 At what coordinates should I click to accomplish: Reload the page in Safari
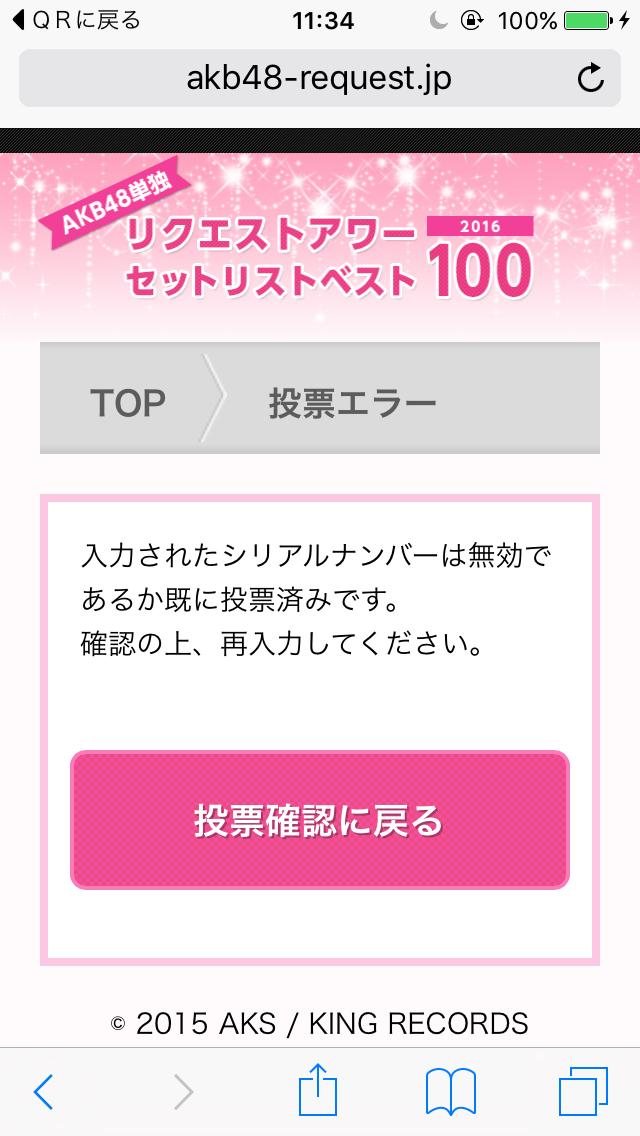pyautogui.click(x=591, y=78)
